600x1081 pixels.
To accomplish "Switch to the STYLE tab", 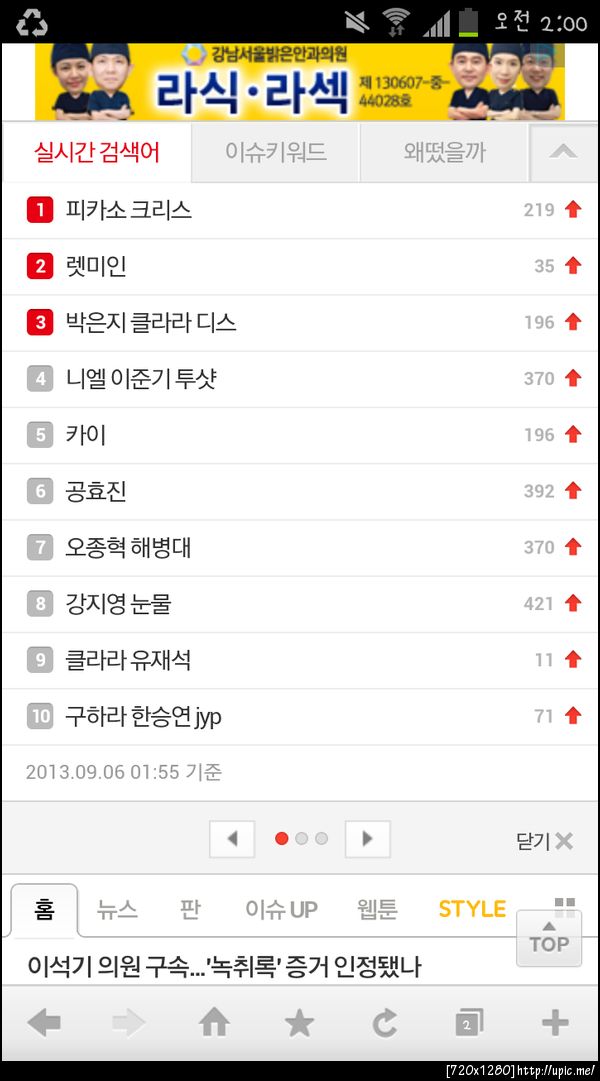I will [x=472, y=909].
